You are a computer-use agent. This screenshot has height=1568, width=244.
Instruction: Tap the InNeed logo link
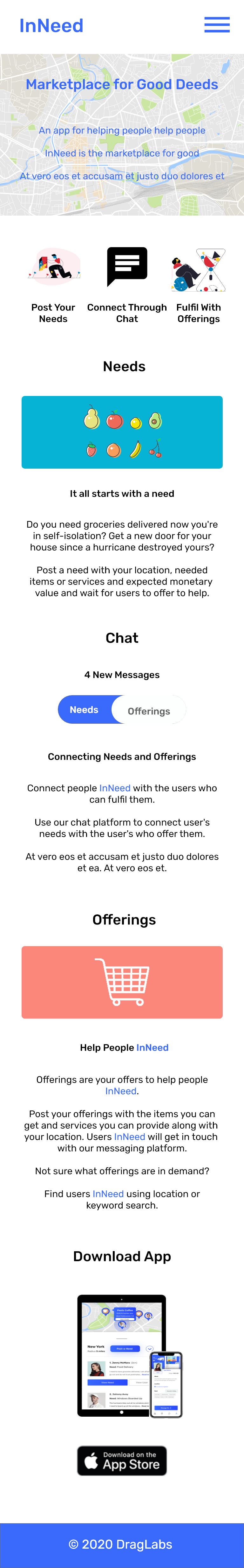click(51, 26)
